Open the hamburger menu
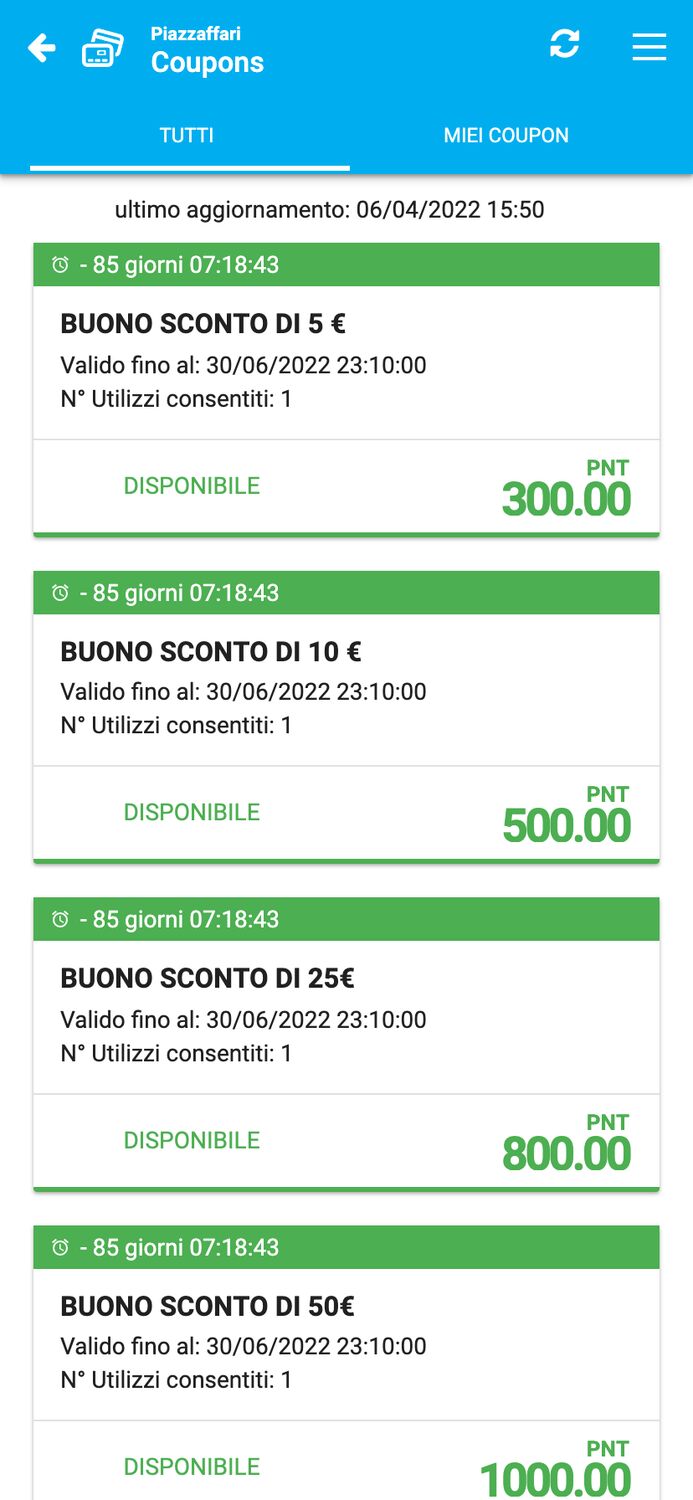Screen dimensions: 693x1500 (649, 47)
